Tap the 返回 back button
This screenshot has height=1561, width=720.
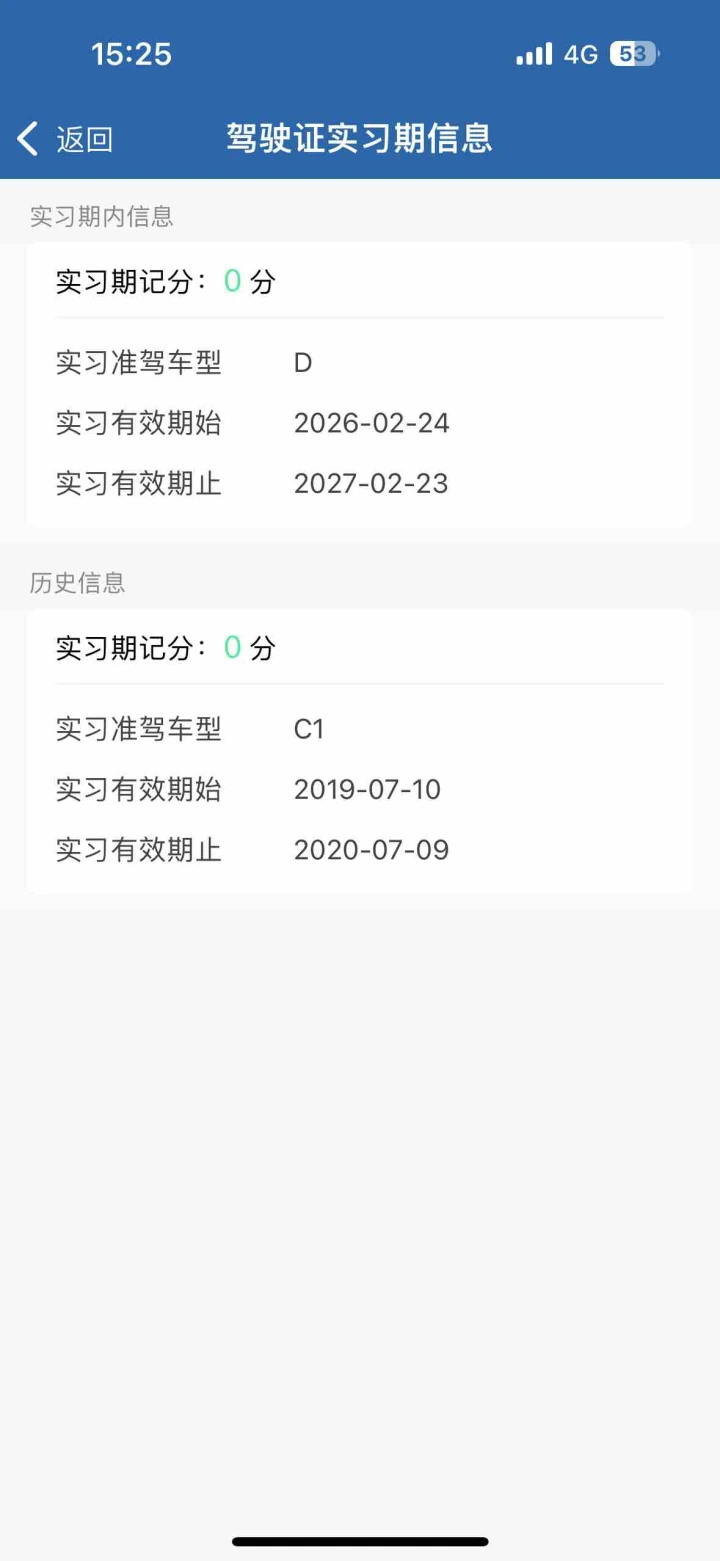click(66, 139)
